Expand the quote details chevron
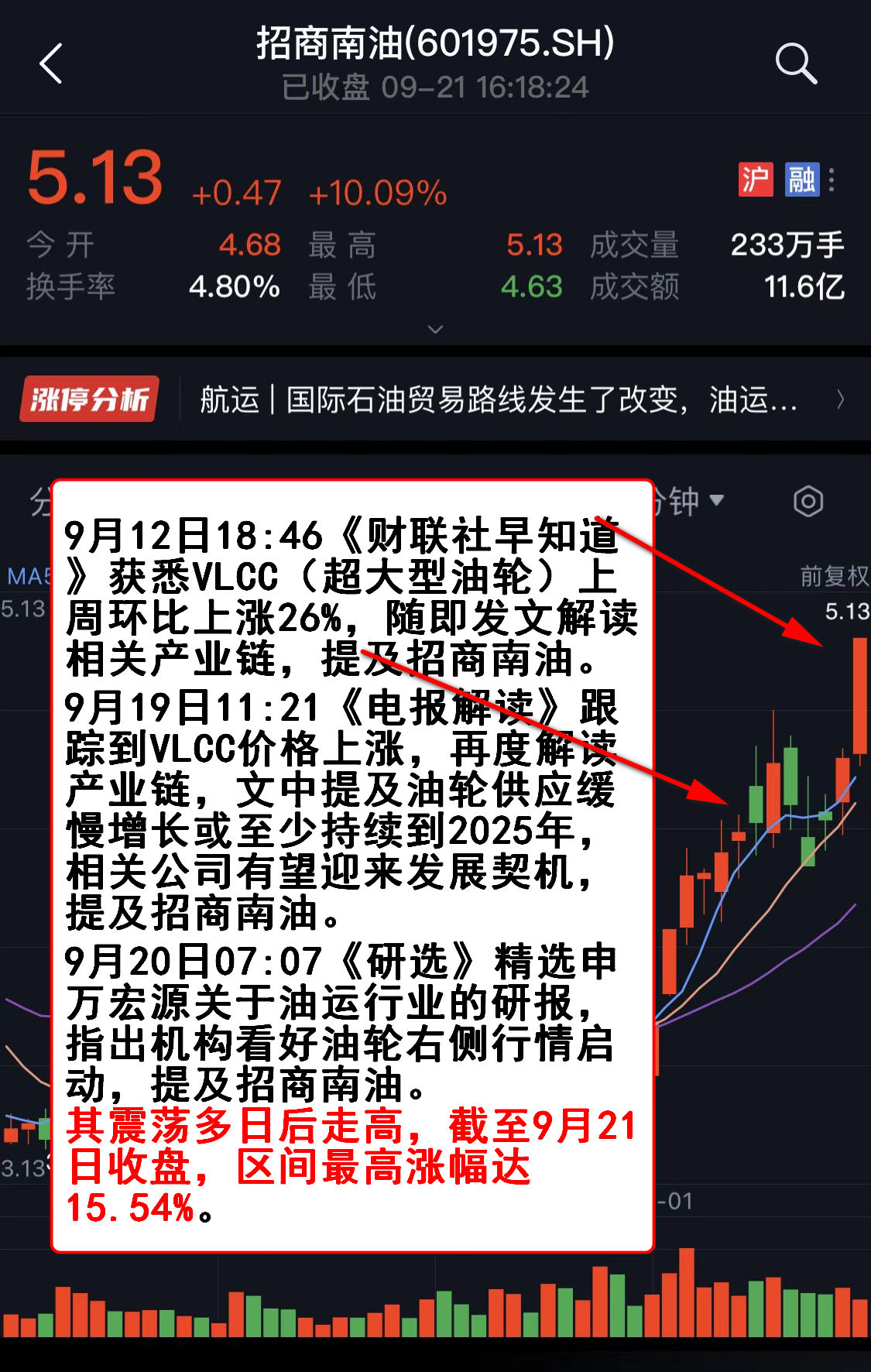The image size is (871, 1372). click(x=435, y=329)
